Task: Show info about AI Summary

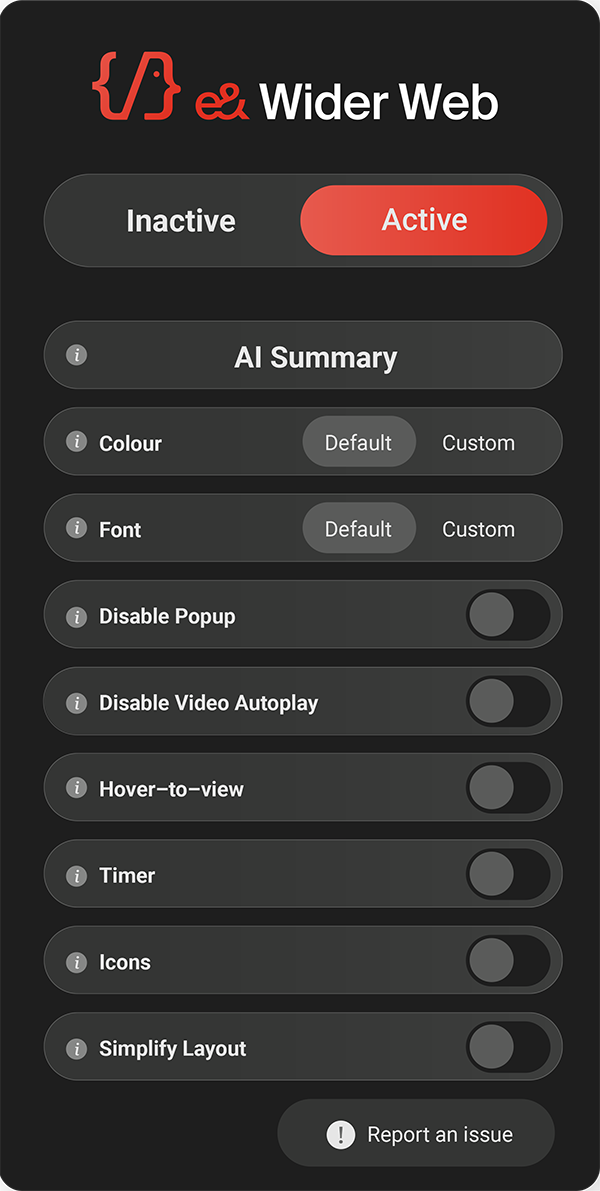Action: [x=76, y=355]
